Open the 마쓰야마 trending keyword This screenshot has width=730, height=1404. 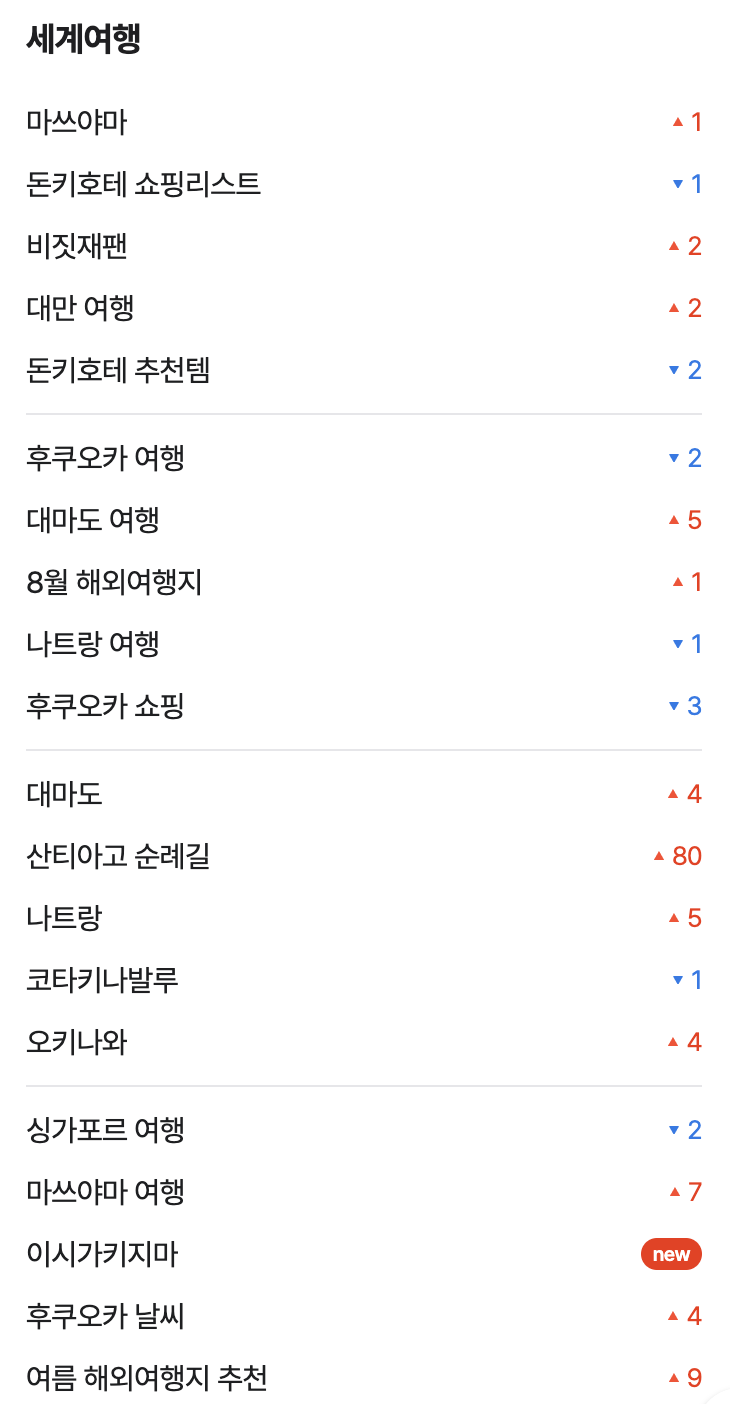77,122
